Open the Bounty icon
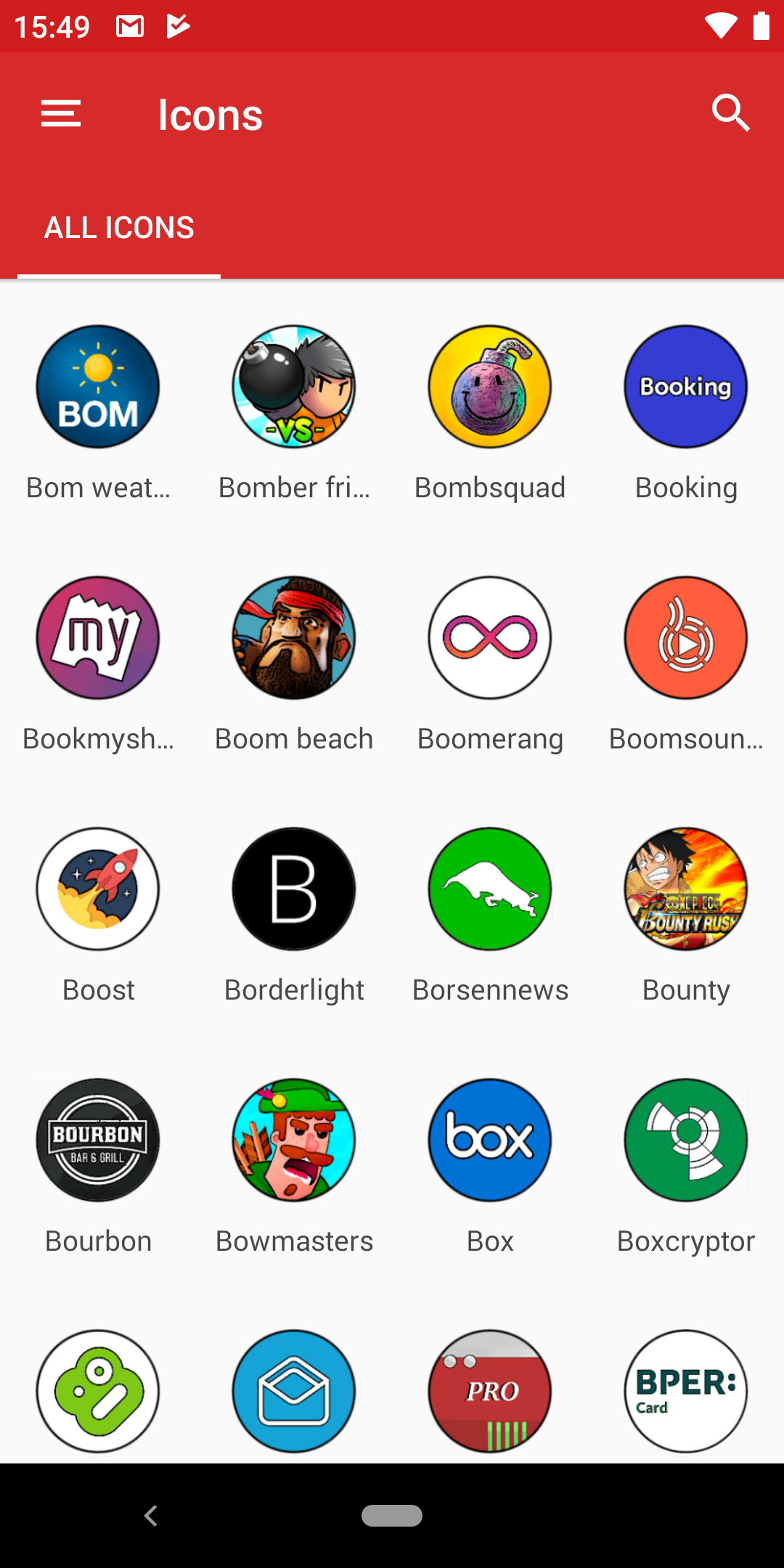The height and width of the screenshot is (1568, 784). 686,889
